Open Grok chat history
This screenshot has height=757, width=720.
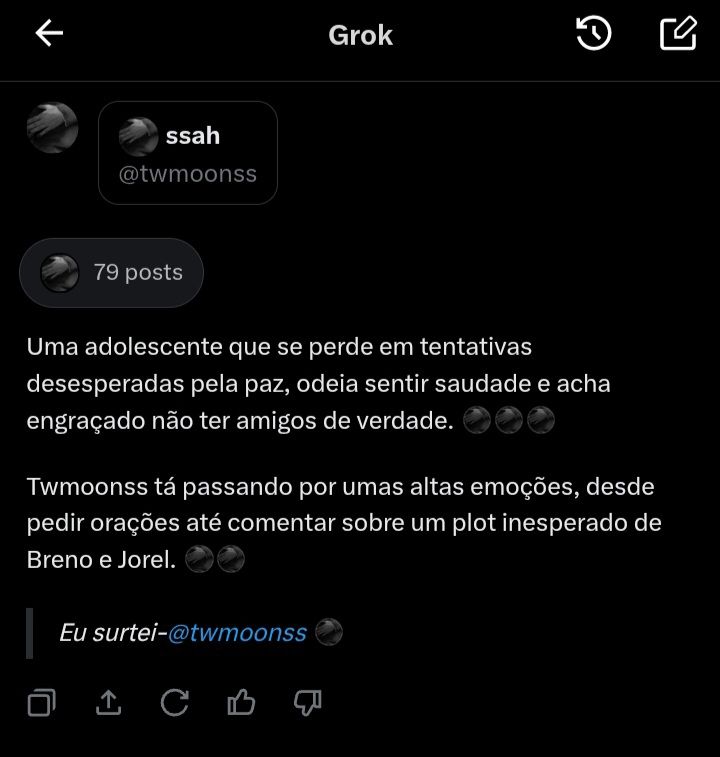pyautogui.click(x=594, y=33)
